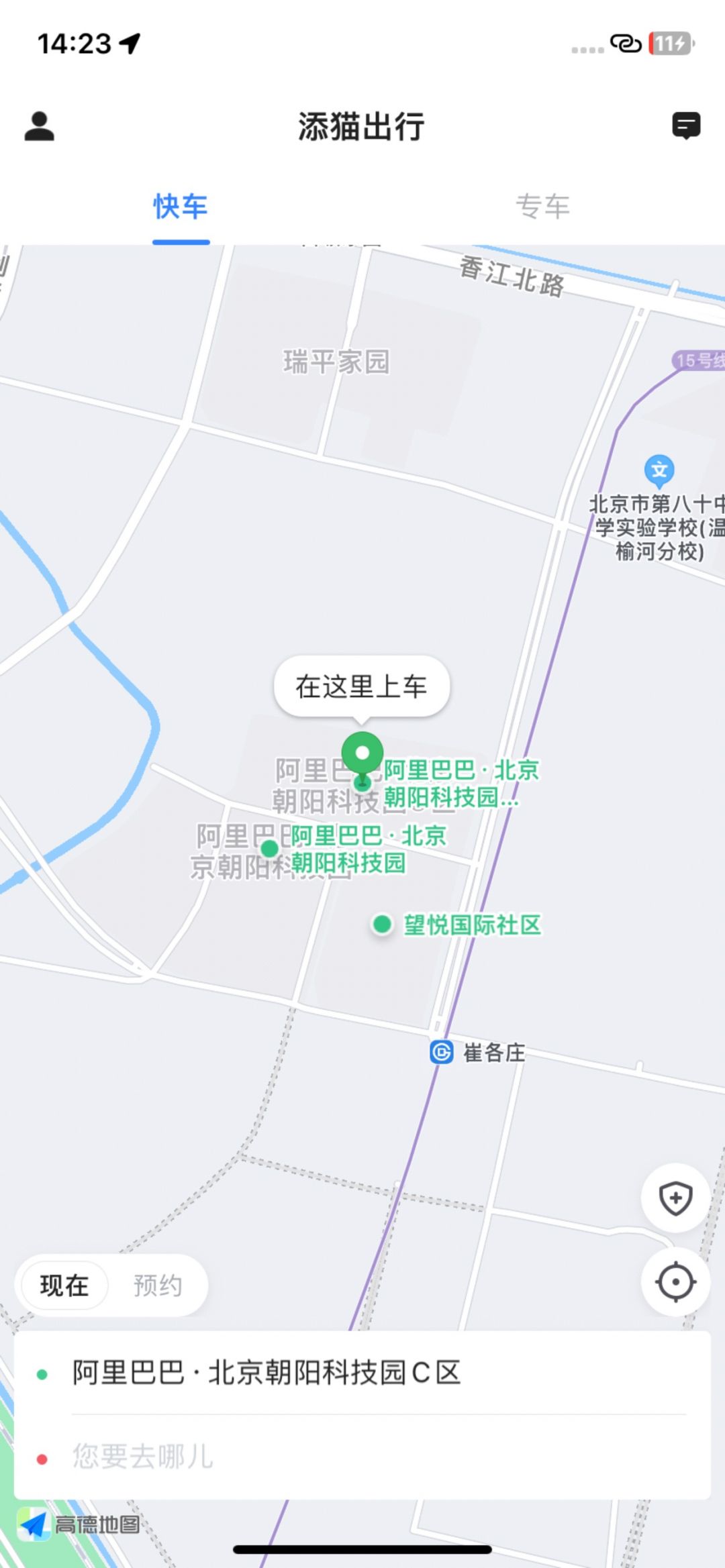Switch to the 专车 tab
The width and height of the screenshot is (725, 1568).
[542, 207]
